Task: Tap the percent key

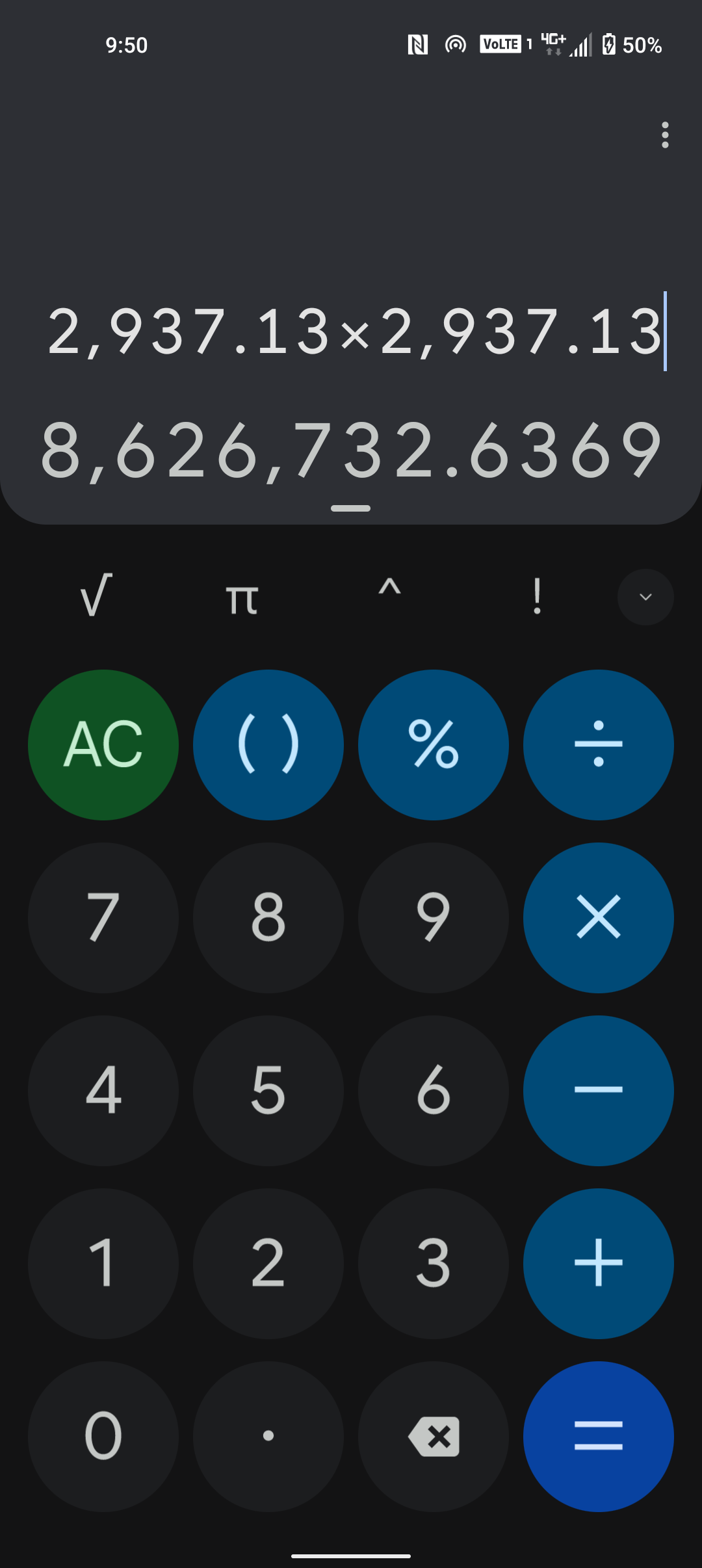Action: (x=434, y=745)
